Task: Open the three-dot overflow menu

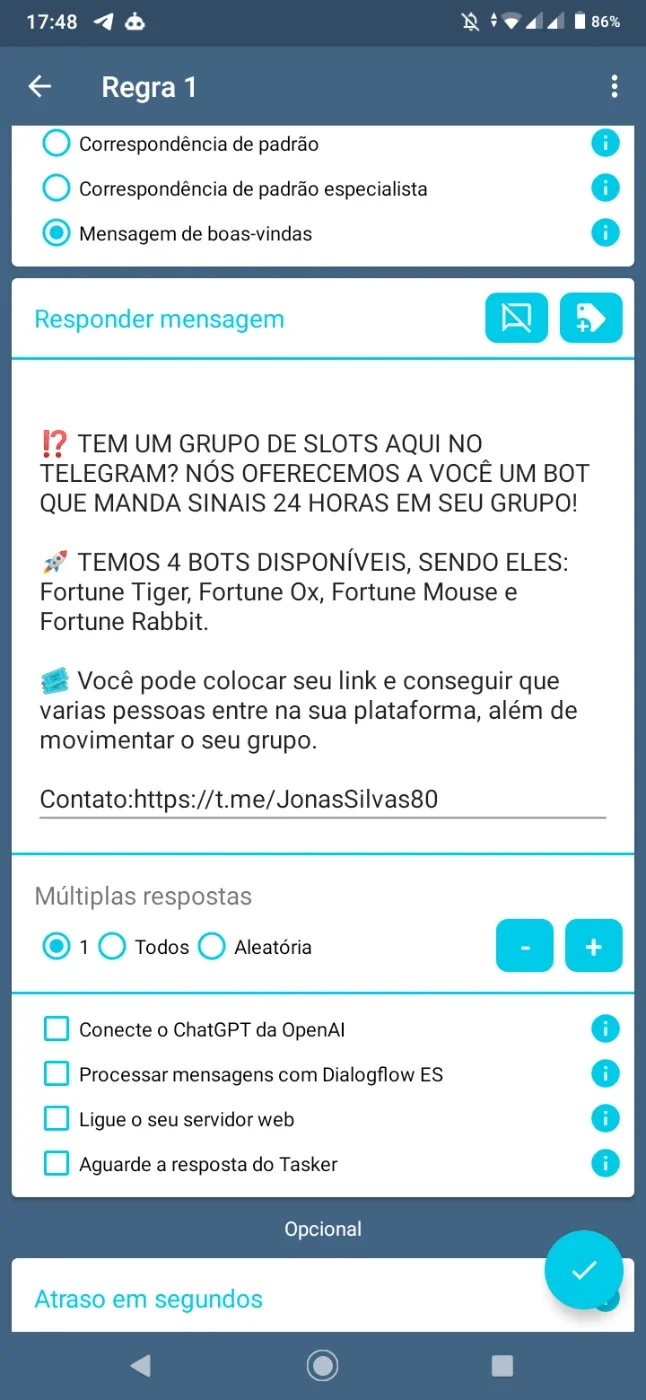Action: [x=614, y=87]
